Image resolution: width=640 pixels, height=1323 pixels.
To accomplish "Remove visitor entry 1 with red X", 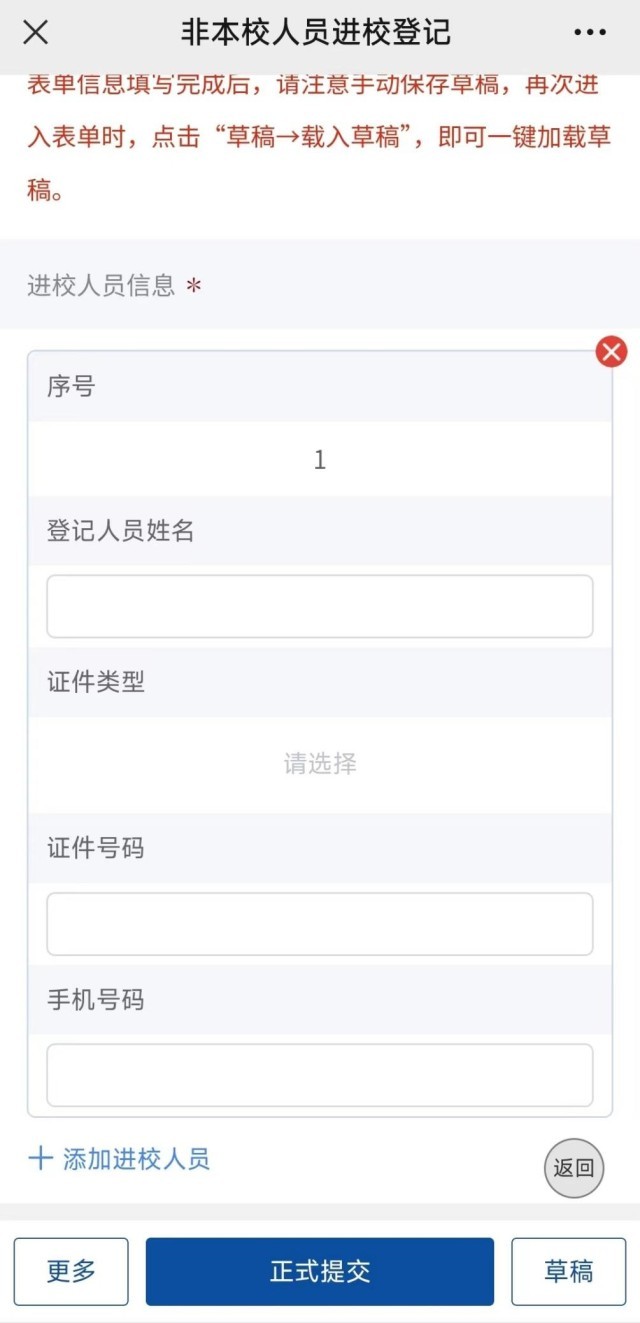I will point(611,351).
